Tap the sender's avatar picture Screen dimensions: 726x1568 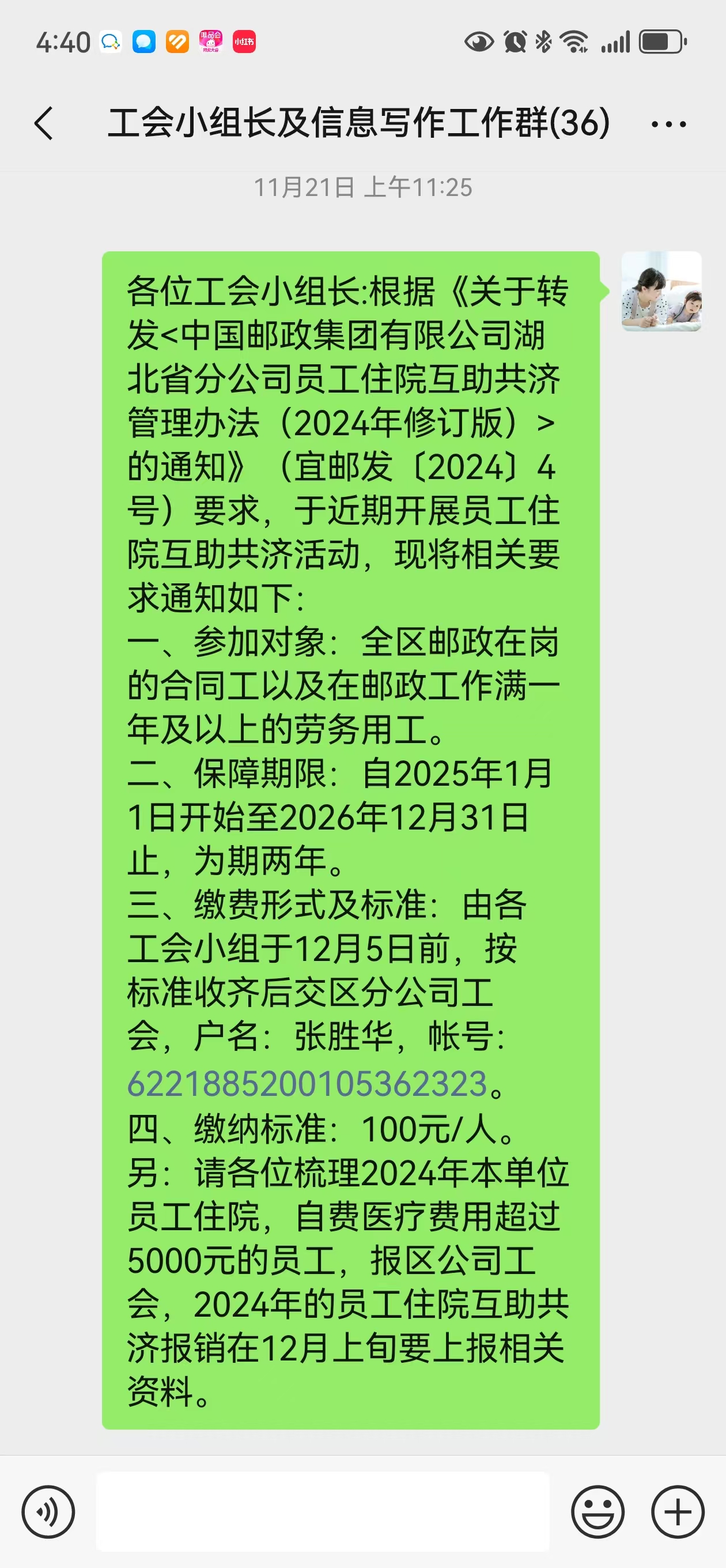click(661, 291)
